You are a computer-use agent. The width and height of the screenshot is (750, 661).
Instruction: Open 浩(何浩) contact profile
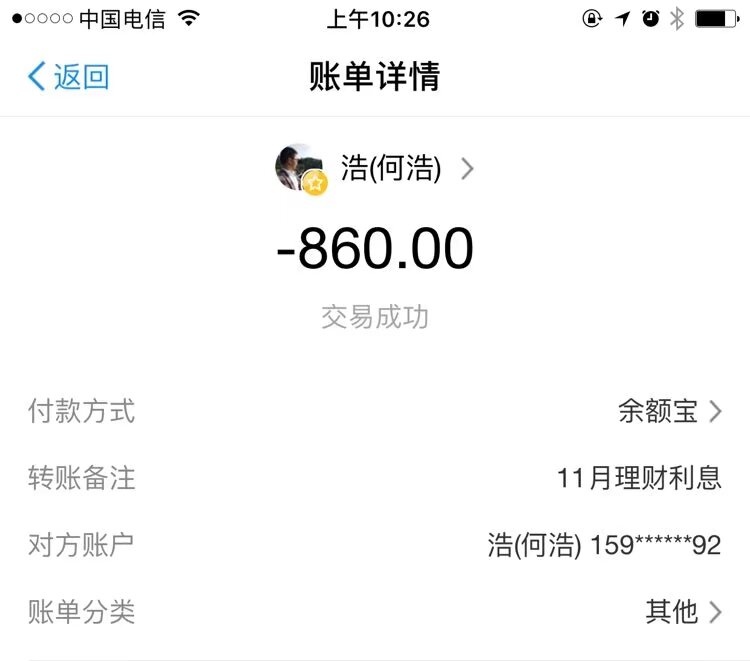point(375,168)
